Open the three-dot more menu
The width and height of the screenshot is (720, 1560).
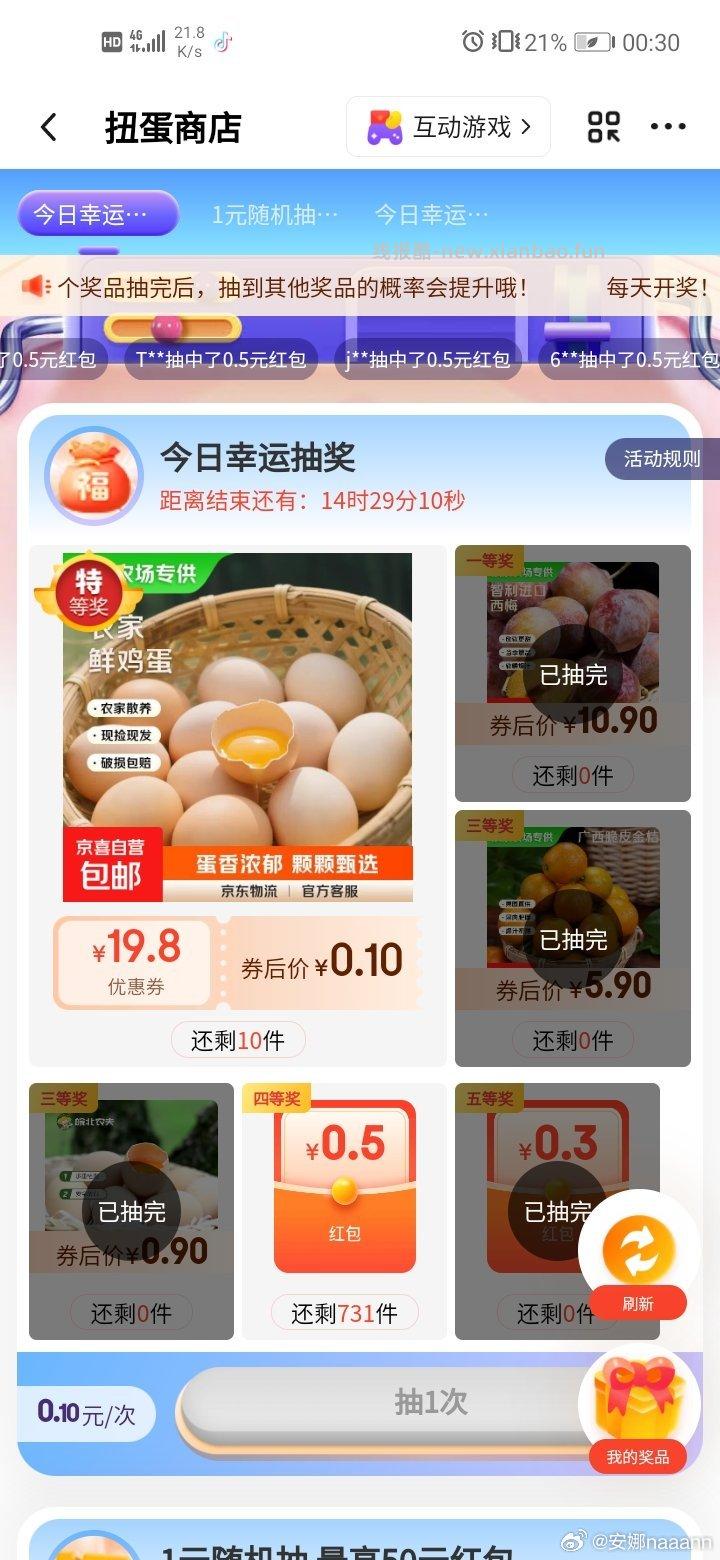(x=667, y=126)
